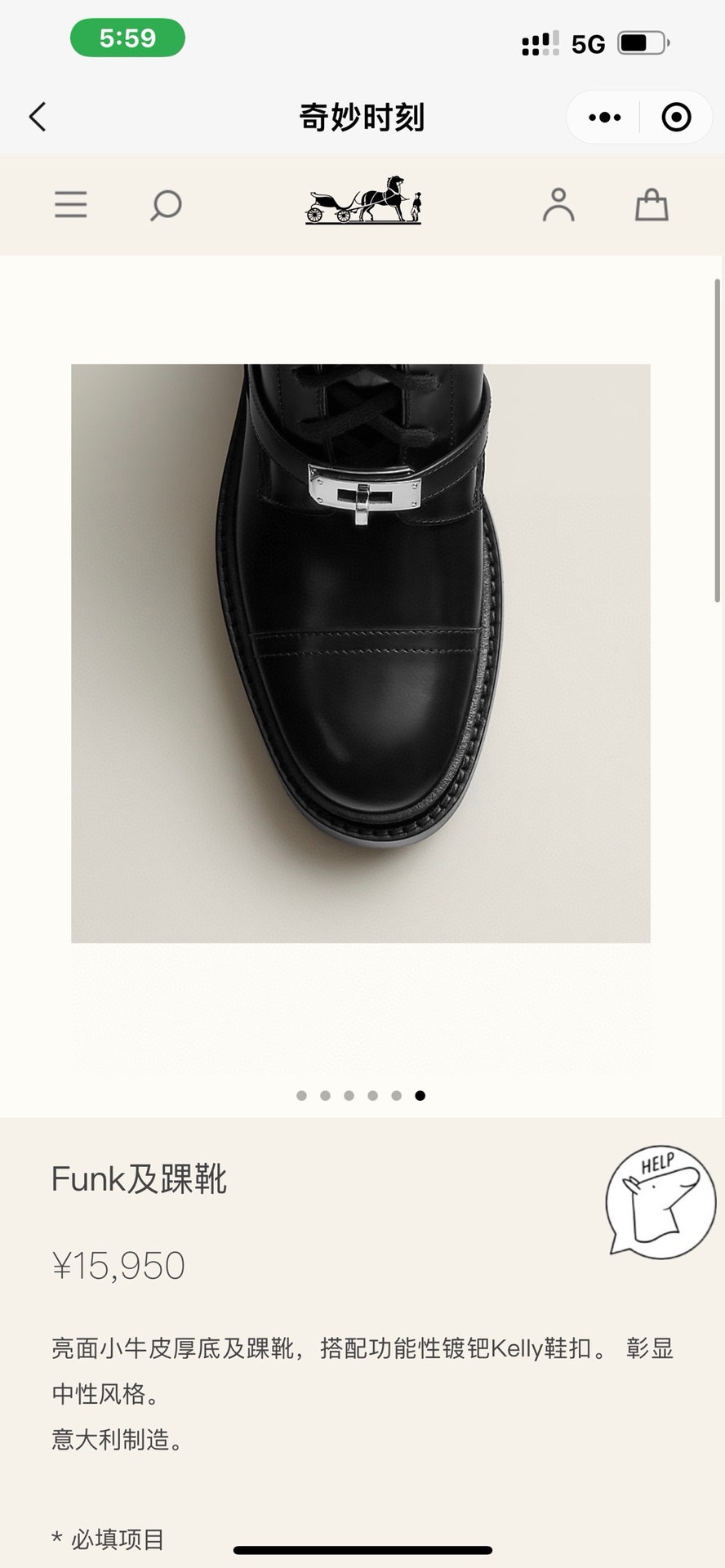Jump to the first product image dot
This screenshot has width=725, height=1568.
pyautogui.click(x=302, y=1095)
